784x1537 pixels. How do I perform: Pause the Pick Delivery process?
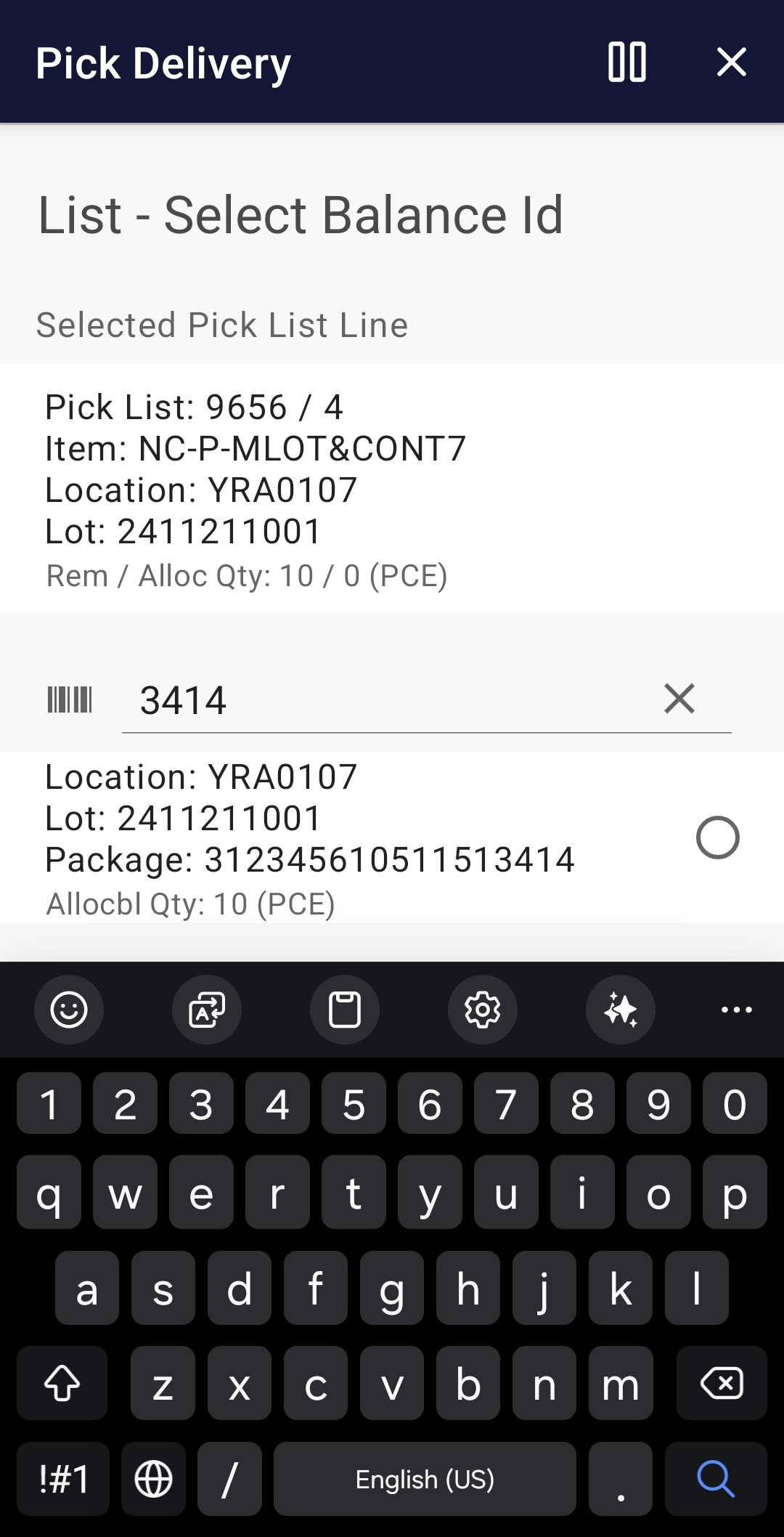pos(626,62)
